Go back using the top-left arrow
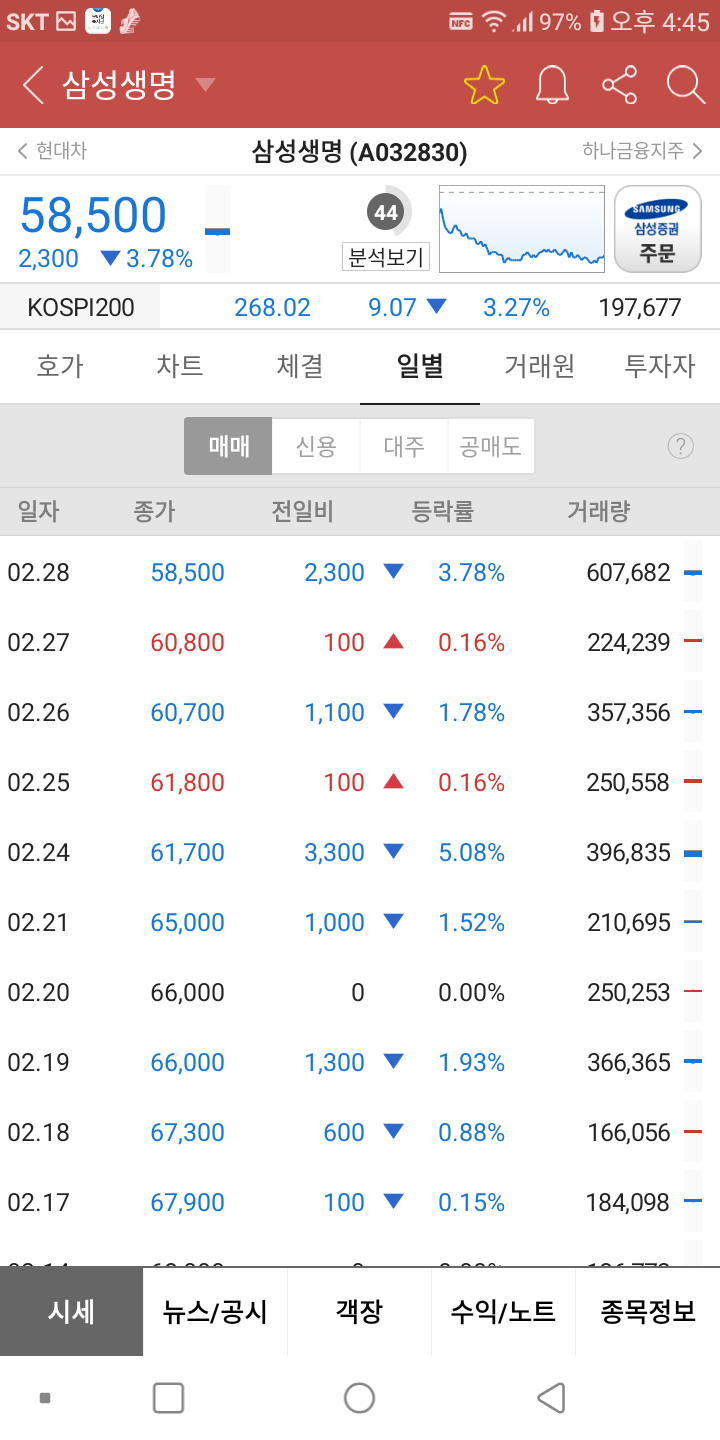The width and height of the screenshot is (720, 1440). (33, 86)
